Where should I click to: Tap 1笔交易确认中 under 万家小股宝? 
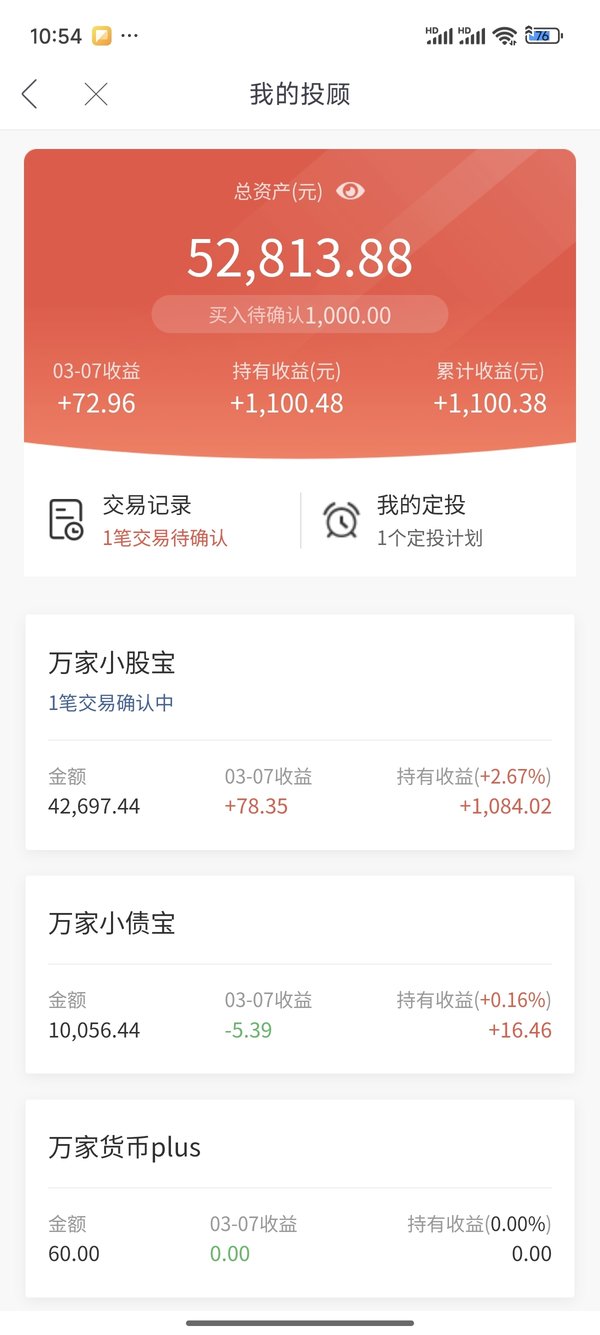click(111, 703)
